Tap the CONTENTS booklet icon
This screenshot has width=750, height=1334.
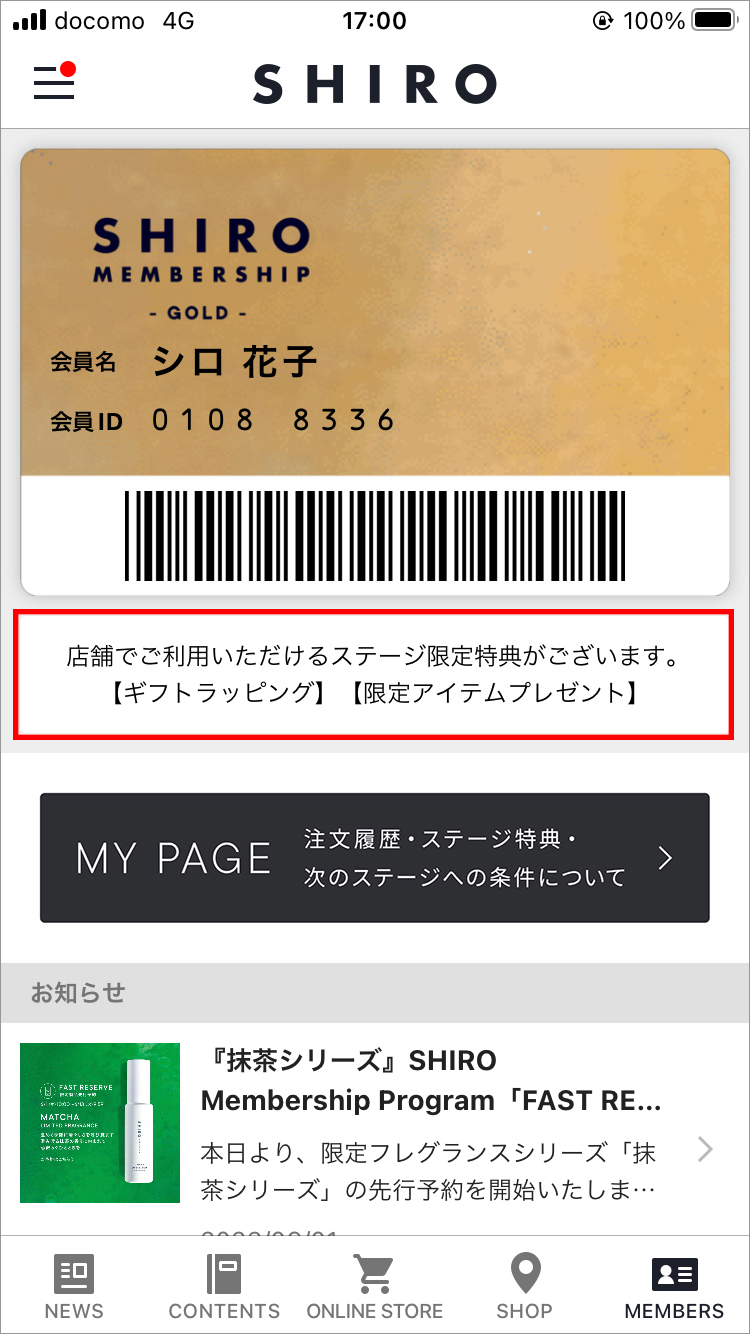(224, 1274)
